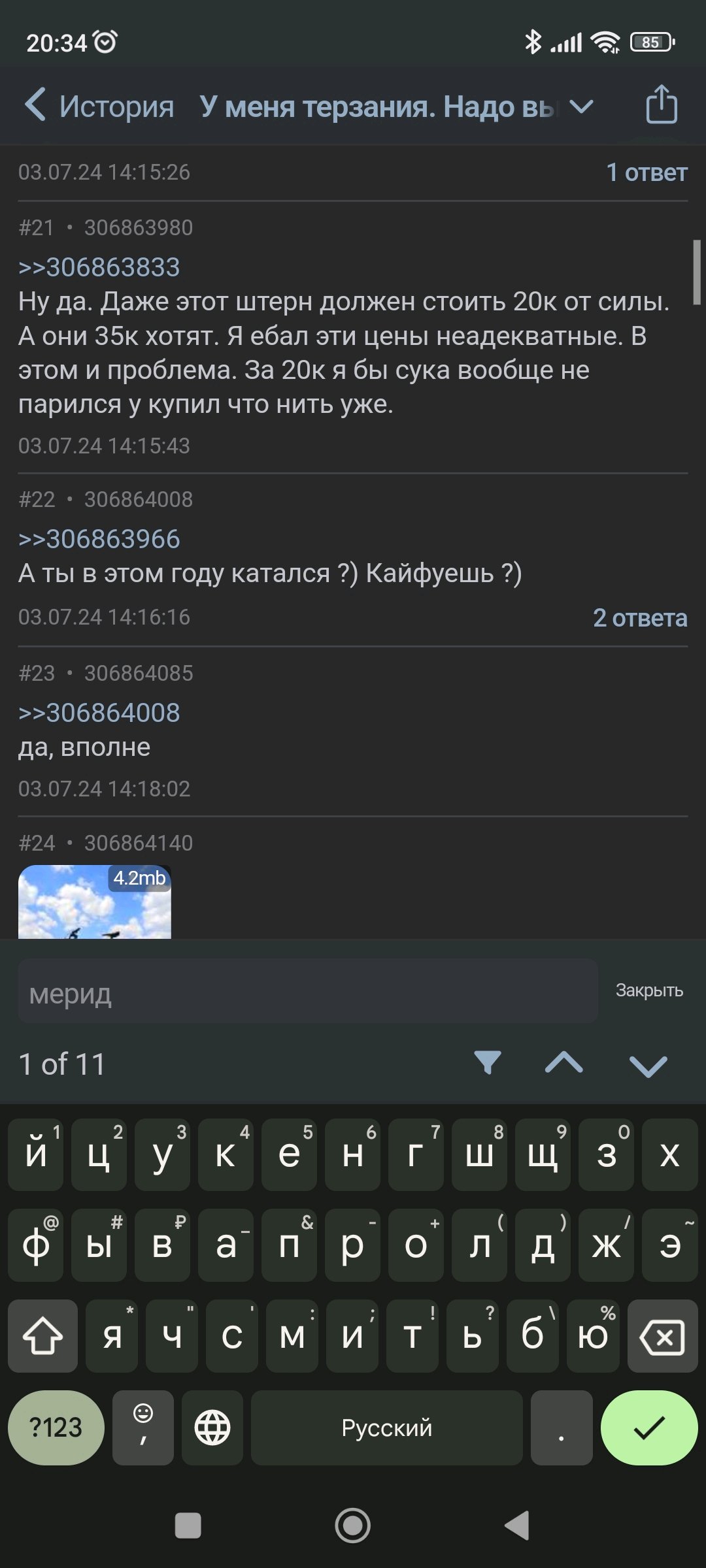This screenshot has height=1568, width=706.
Task: Open the '1 ответ' replies link
Action: tap(646, 172)
